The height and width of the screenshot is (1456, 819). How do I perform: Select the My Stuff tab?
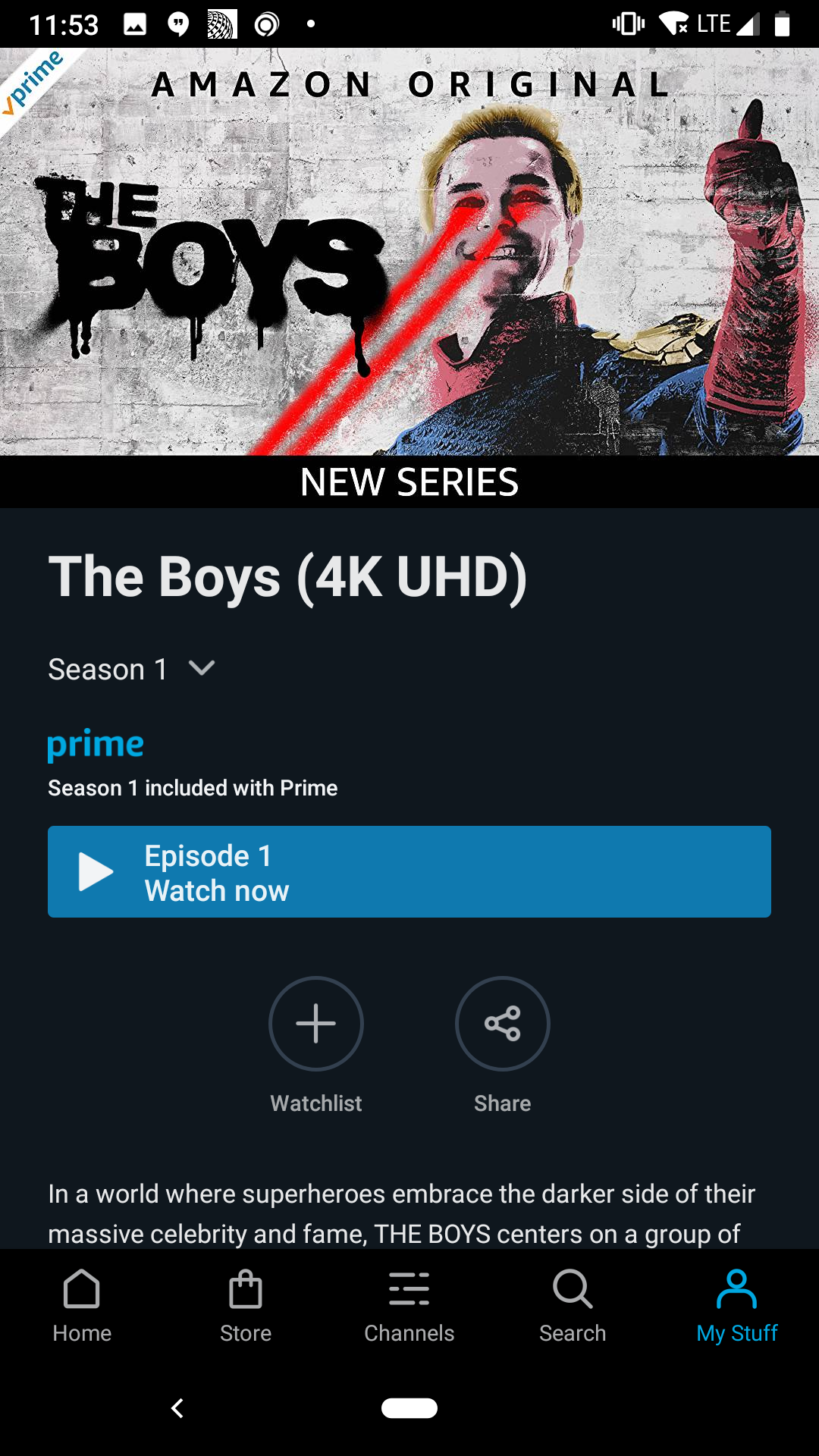point(737,1307)
